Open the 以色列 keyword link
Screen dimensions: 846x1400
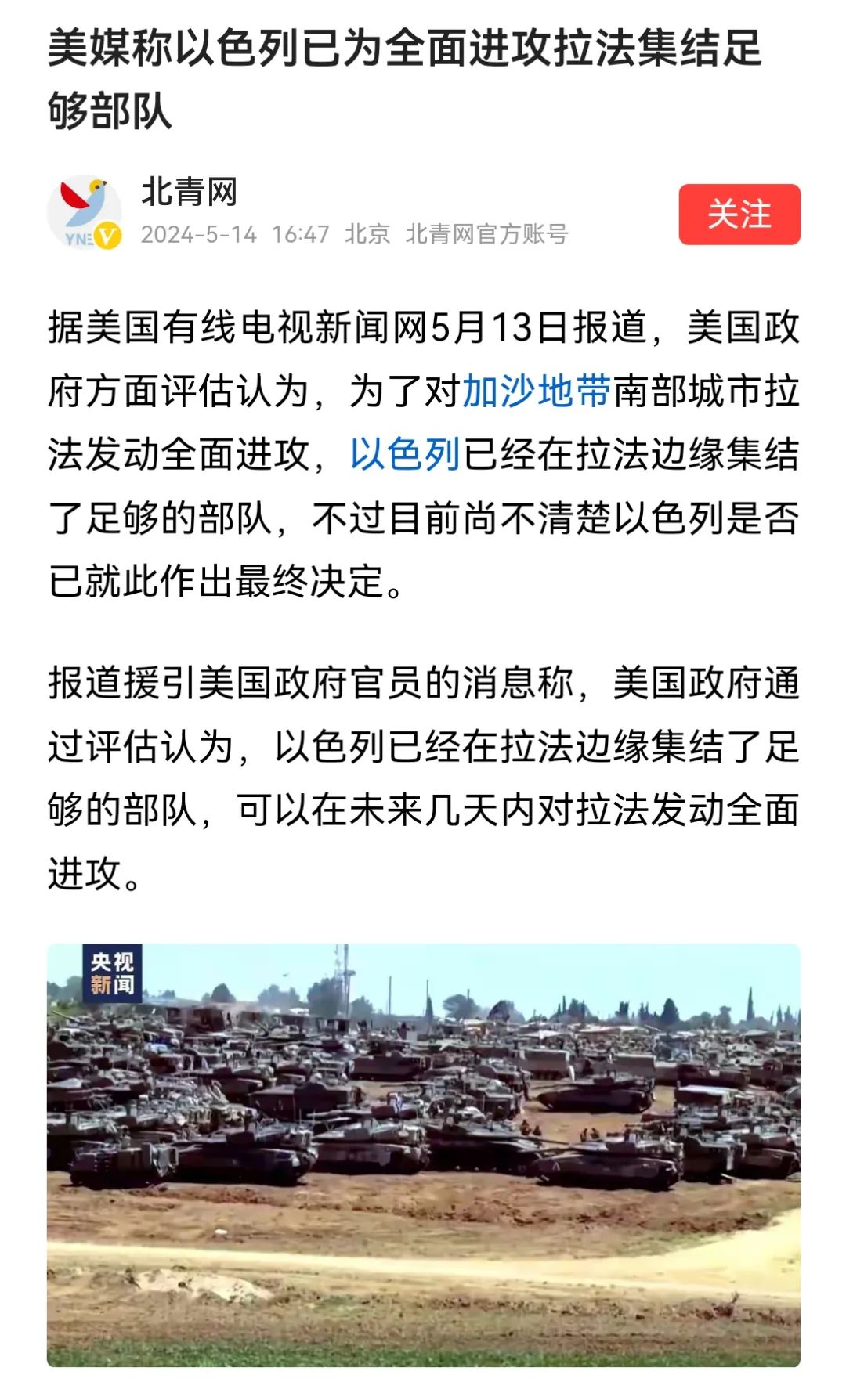click(x=404, y=454)
